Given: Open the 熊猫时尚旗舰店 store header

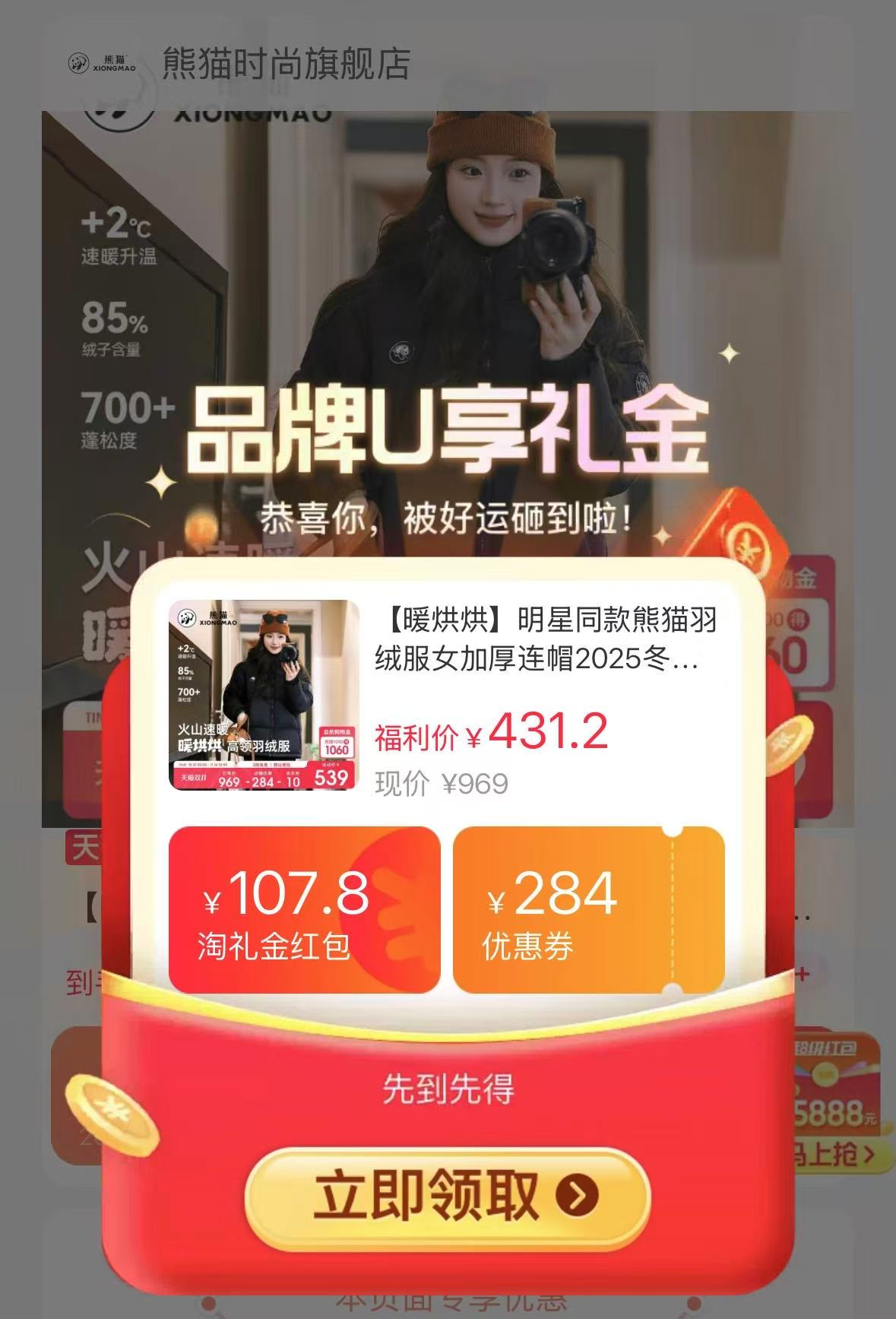Looking at the screenshot, I should pos(283,65).
